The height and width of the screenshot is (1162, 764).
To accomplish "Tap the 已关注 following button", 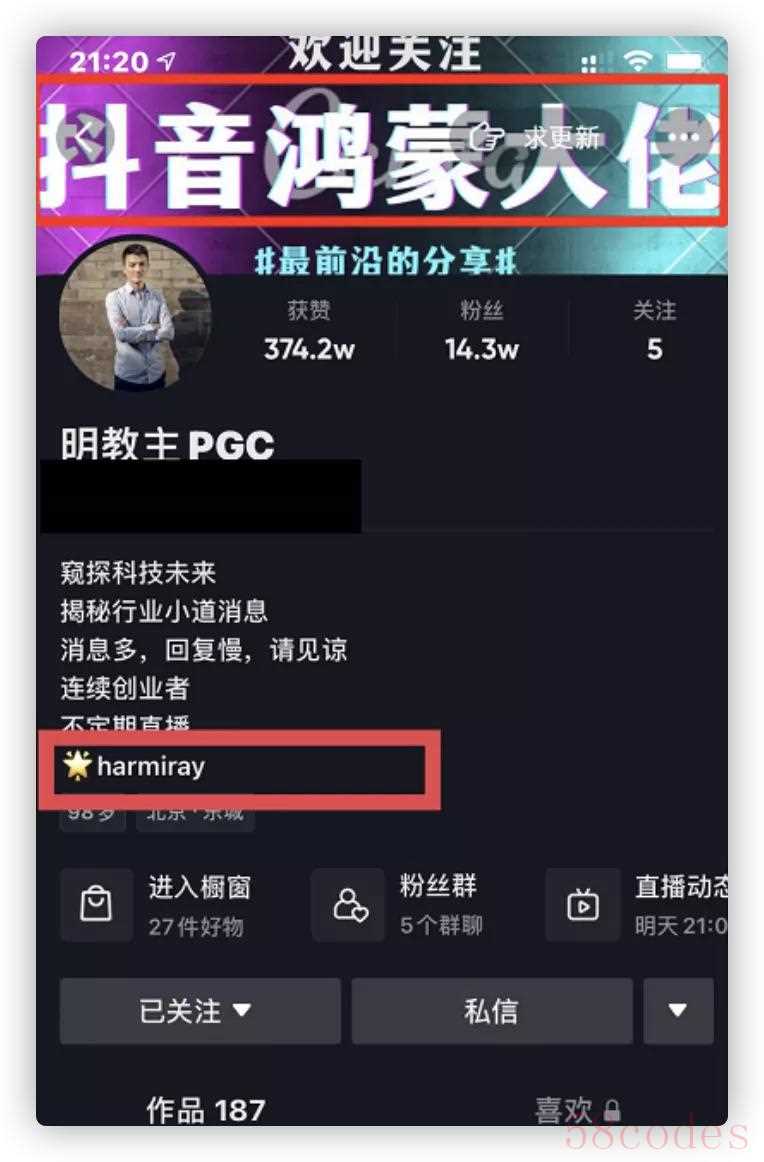I will coord(199,1011).
